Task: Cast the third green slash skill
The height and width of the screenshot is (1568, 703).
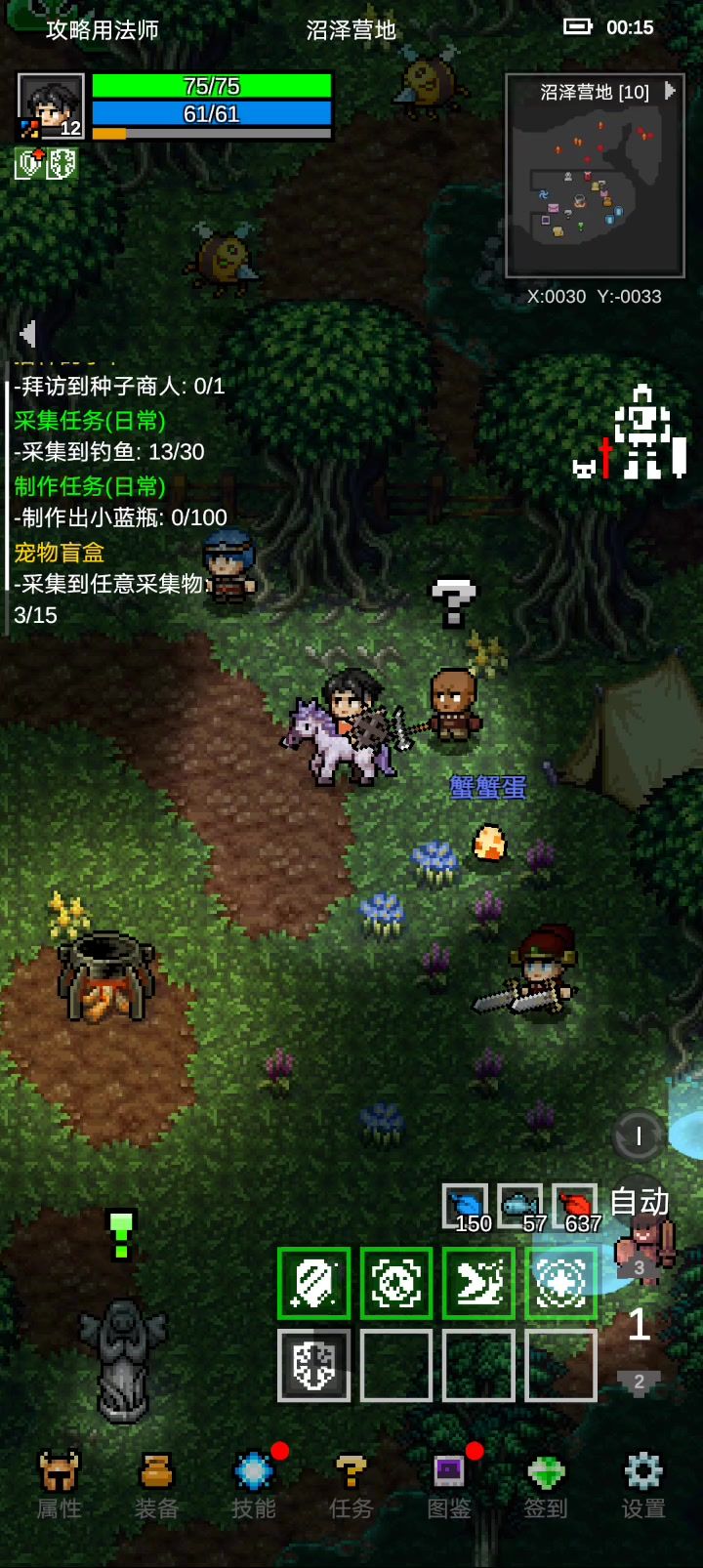Action: 478,1283
